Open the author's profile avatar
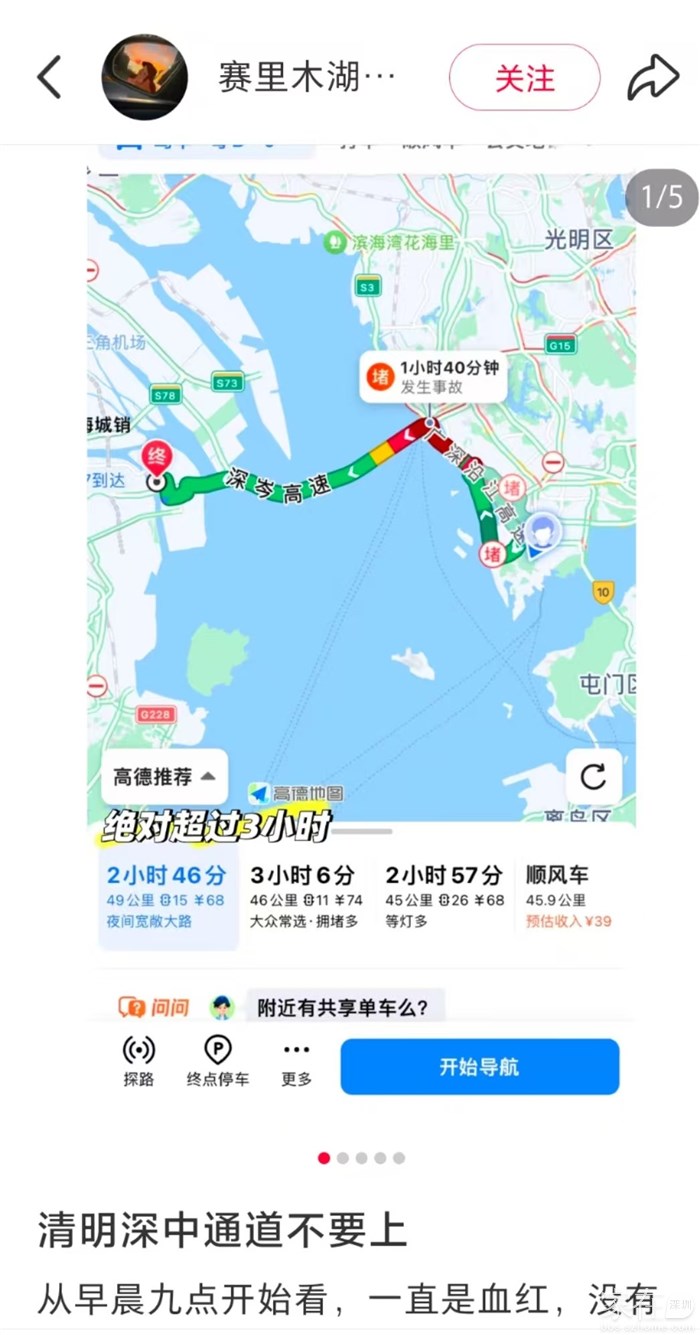This screenshot has height=1335, width=700. [145, 77]
